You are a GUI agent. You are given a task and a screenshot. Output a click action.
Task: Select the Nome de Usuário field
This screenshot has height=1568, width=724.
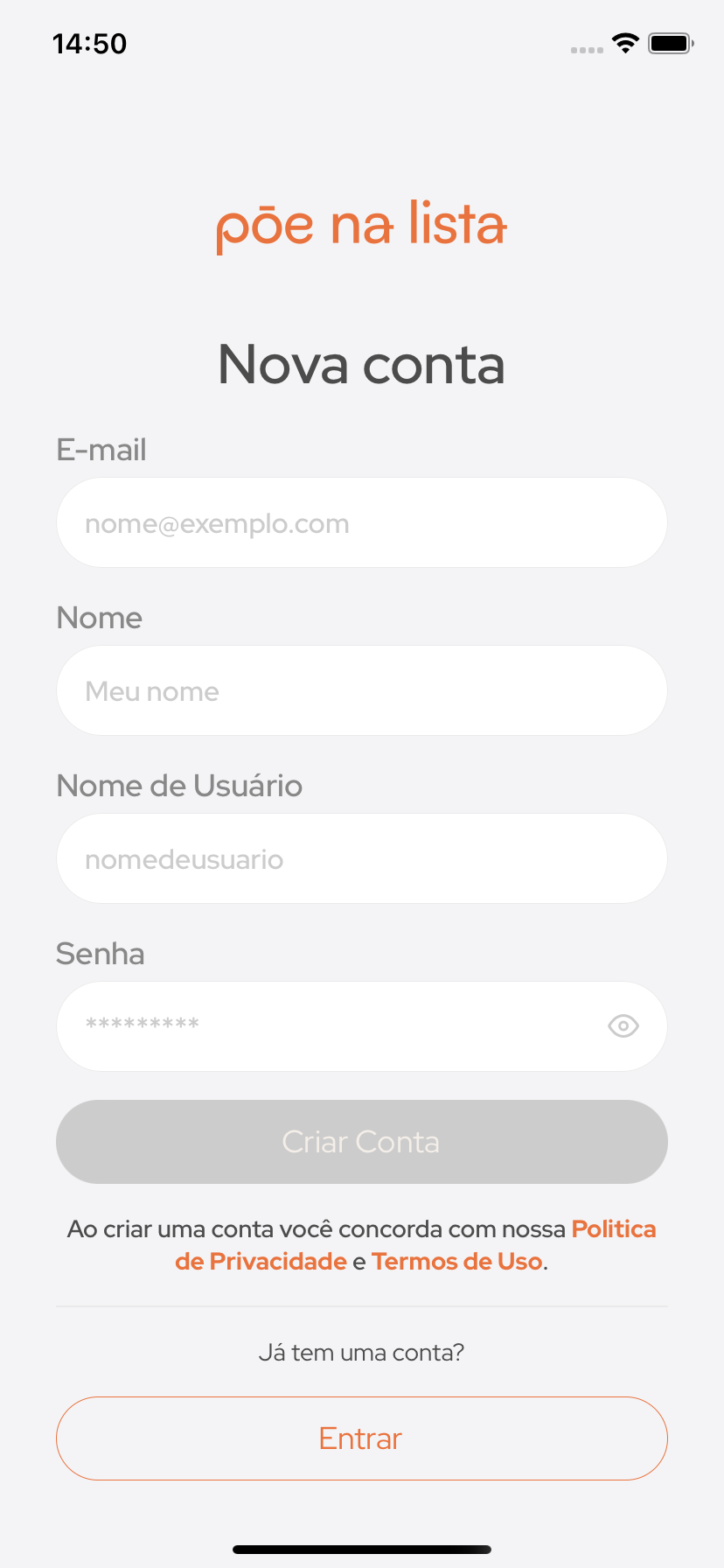coord(362,858)
